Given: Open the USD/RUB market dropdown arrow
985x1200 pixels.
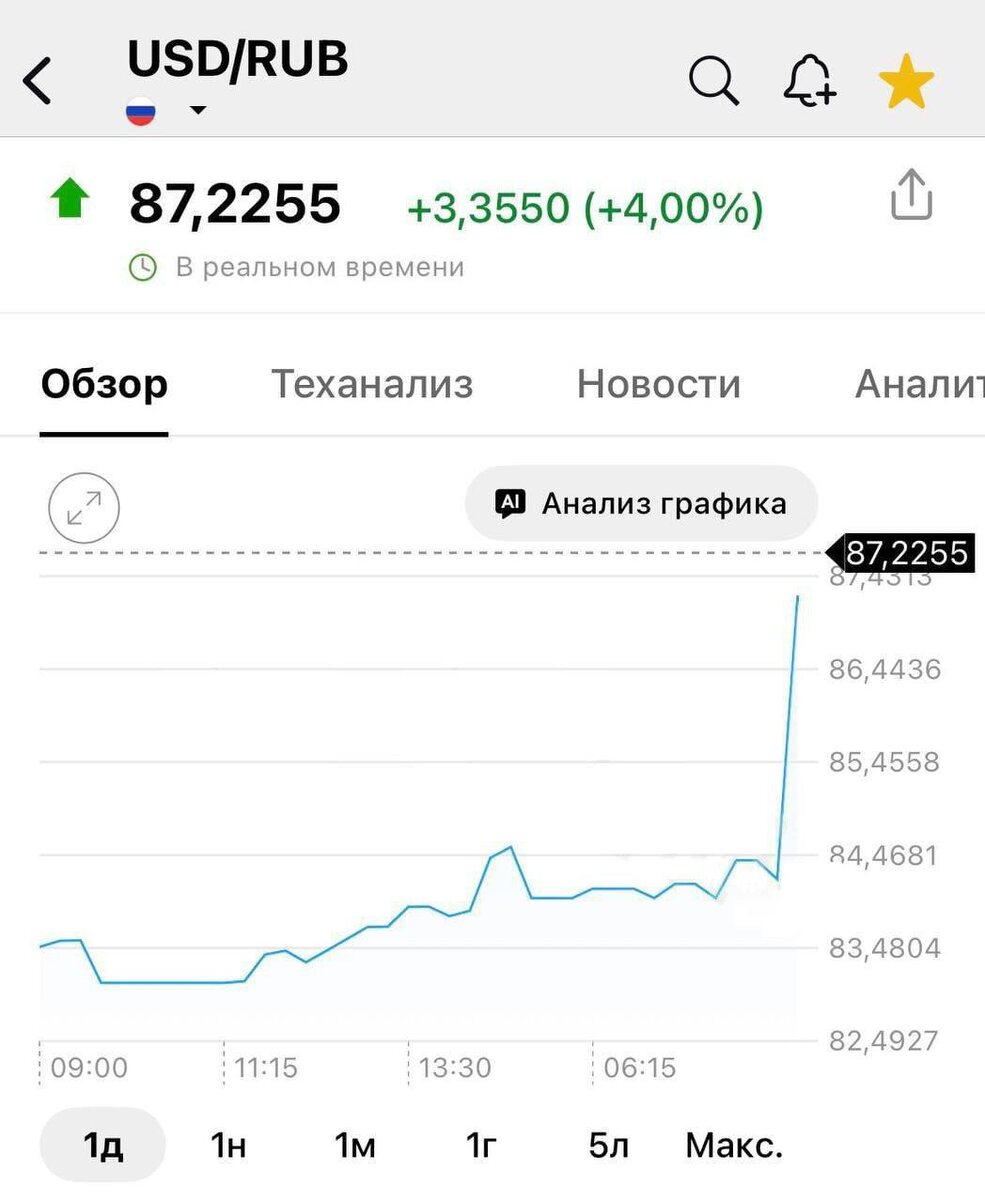Looking at the screenshot, I should point(198,110).
